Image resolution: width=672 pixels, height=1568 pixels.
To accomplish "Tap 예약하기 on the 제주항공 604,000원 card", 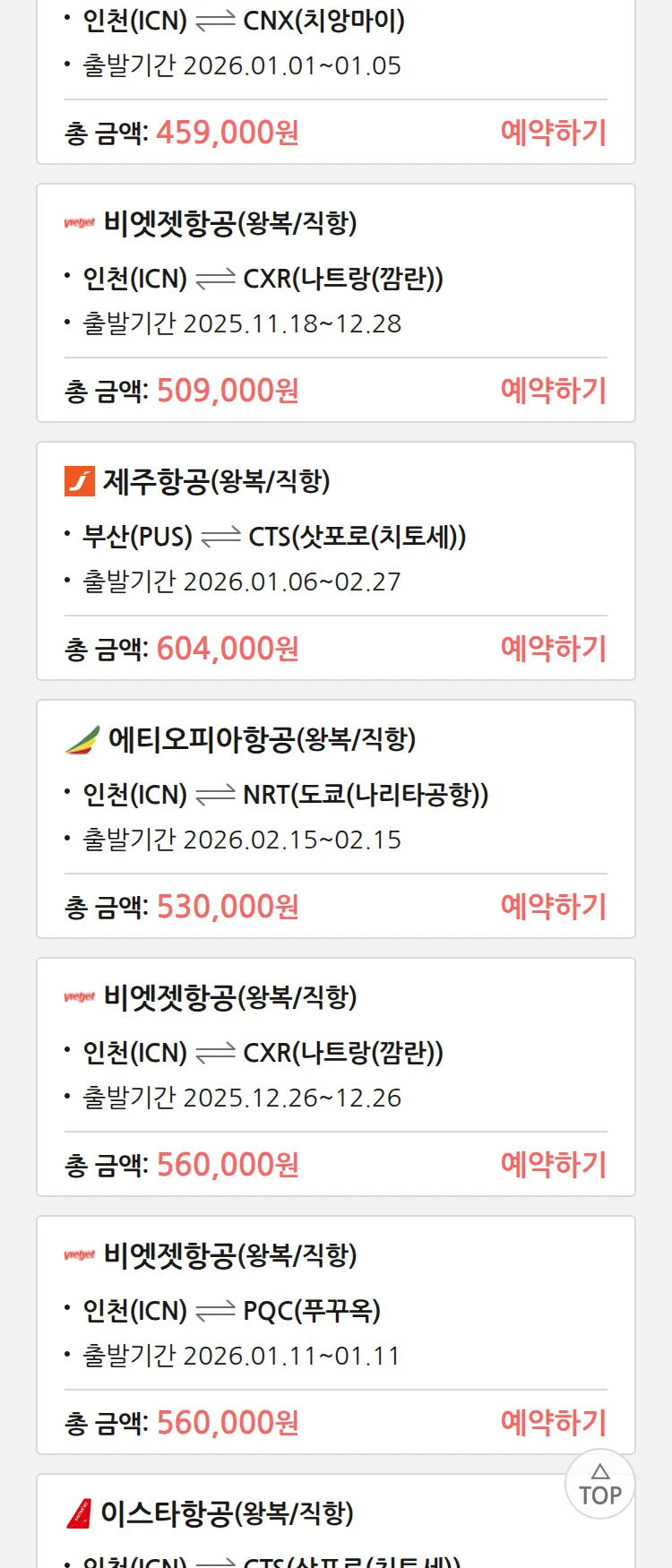I will pos(553,649).
